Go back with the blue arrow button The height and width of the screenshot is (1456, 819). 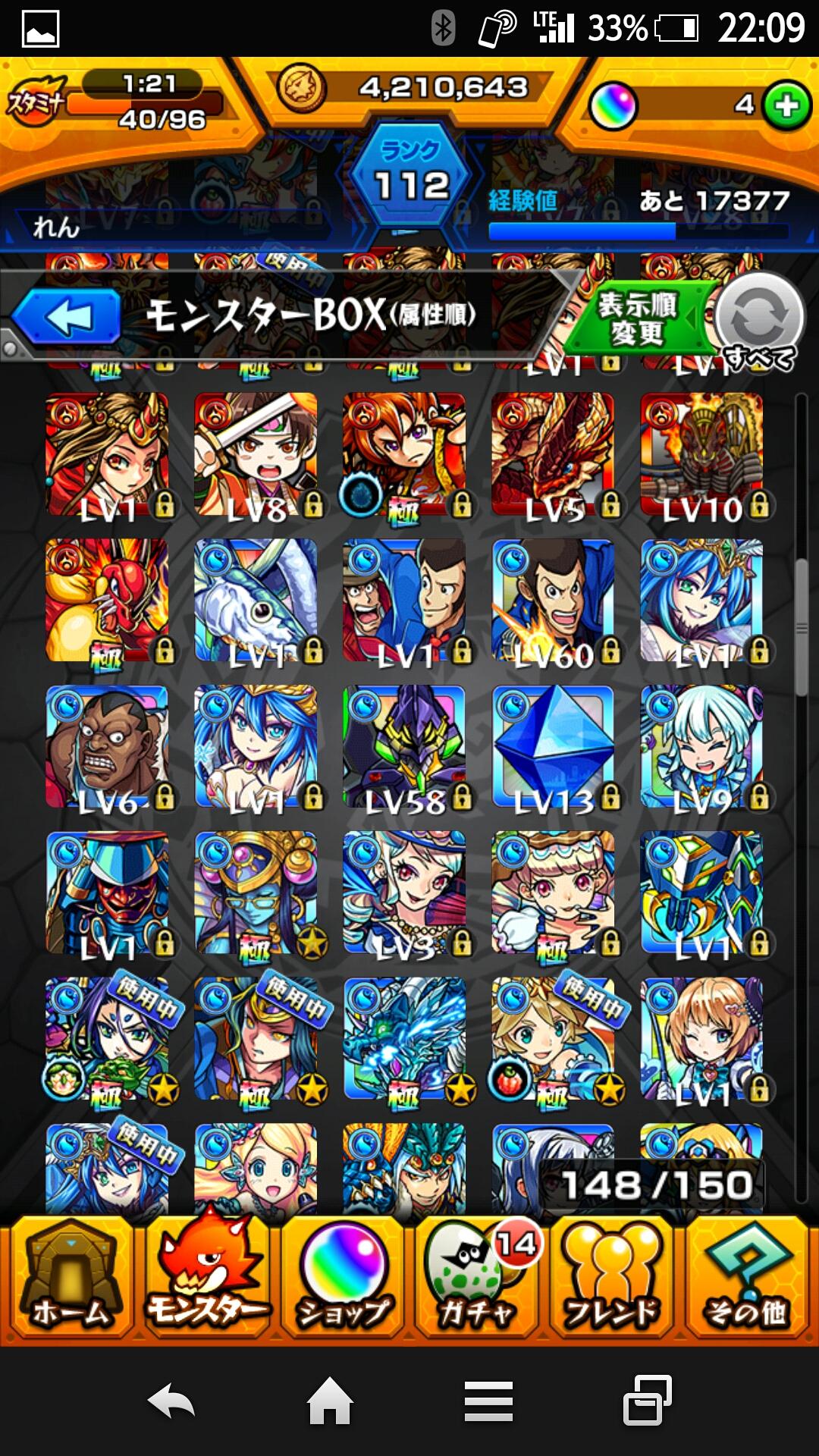coord(68,317)
